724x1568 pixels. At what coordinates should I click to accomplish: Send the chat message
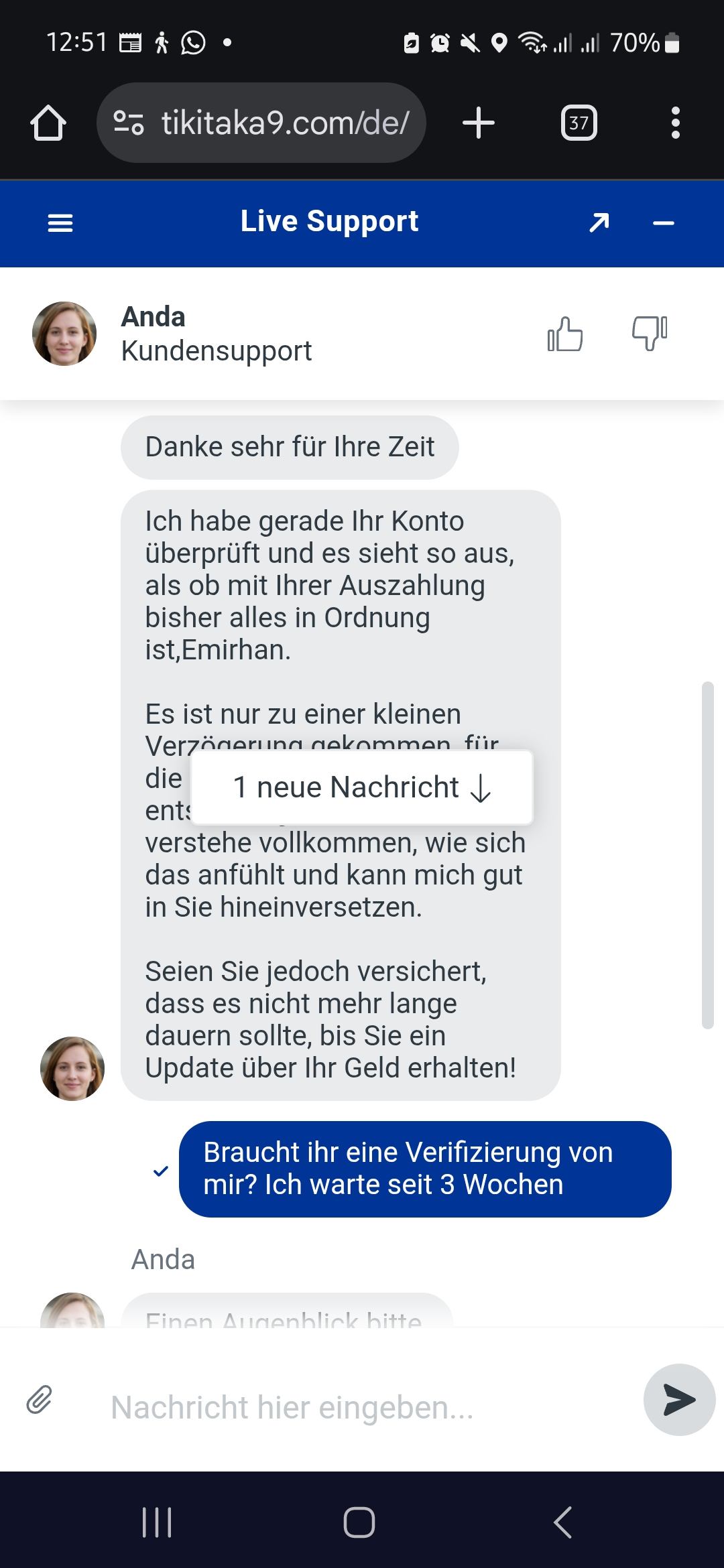click(x=679, y=1400)
